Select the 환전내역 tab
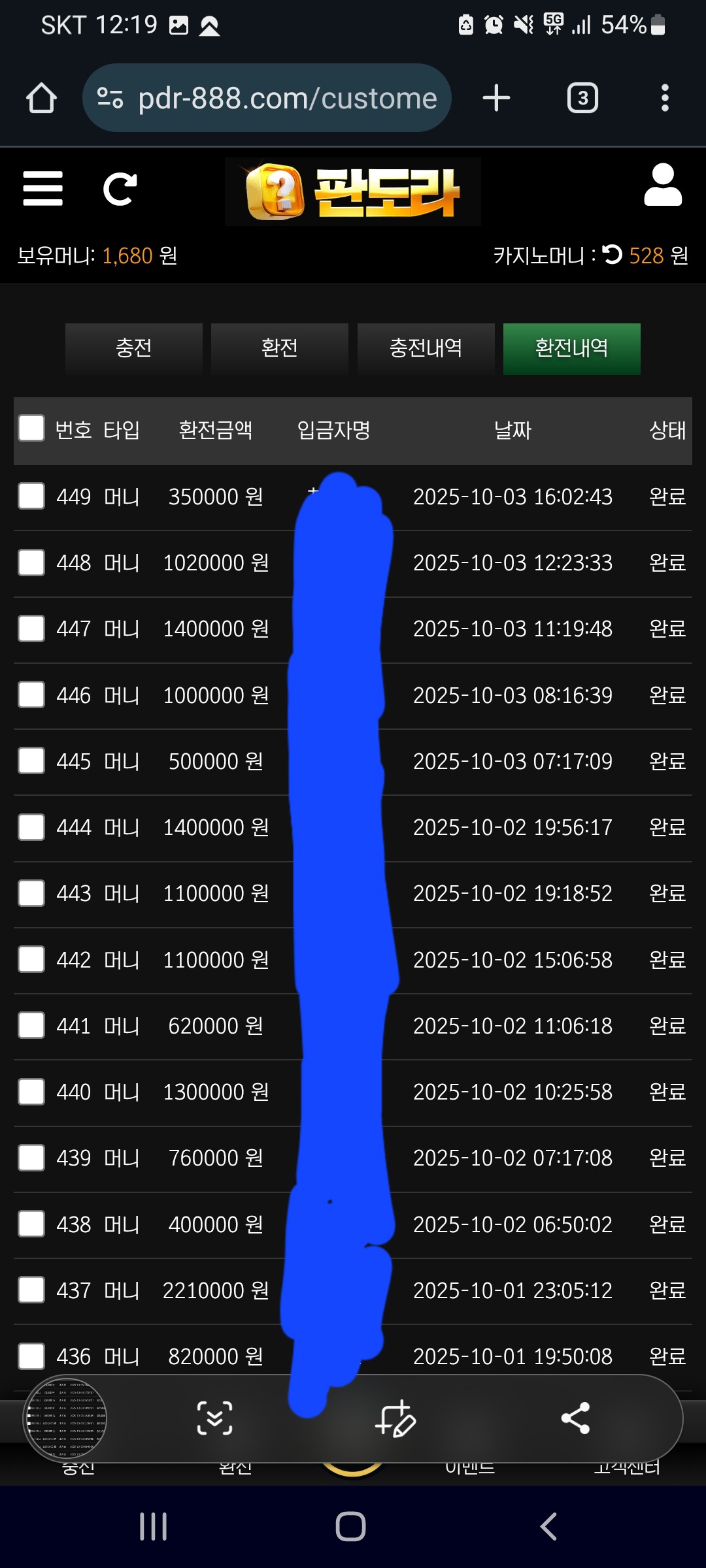The height and width of the screenshot is (1568, 706). point(571,348)
